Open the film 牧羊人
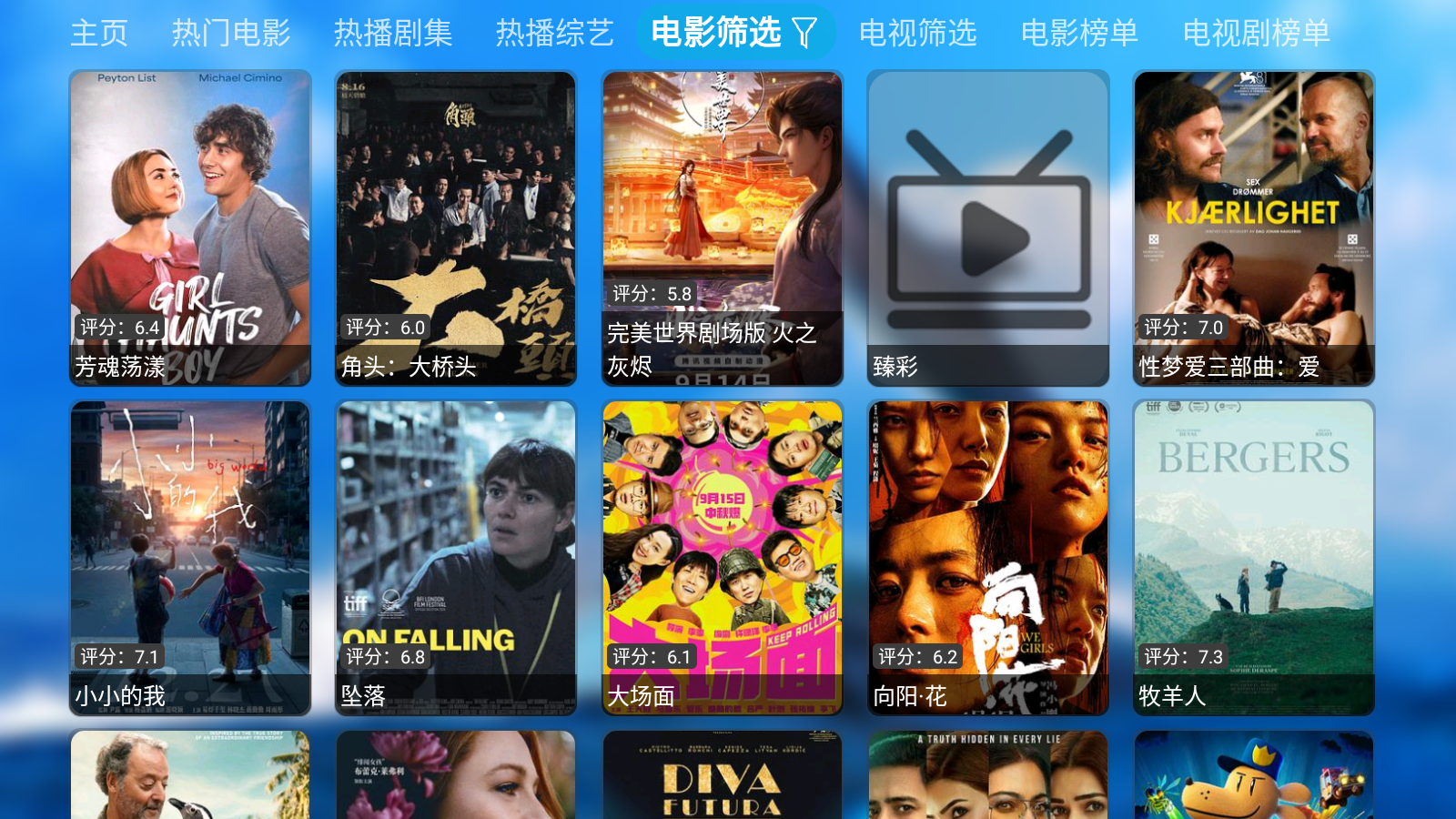 (x=1254, y=557)
